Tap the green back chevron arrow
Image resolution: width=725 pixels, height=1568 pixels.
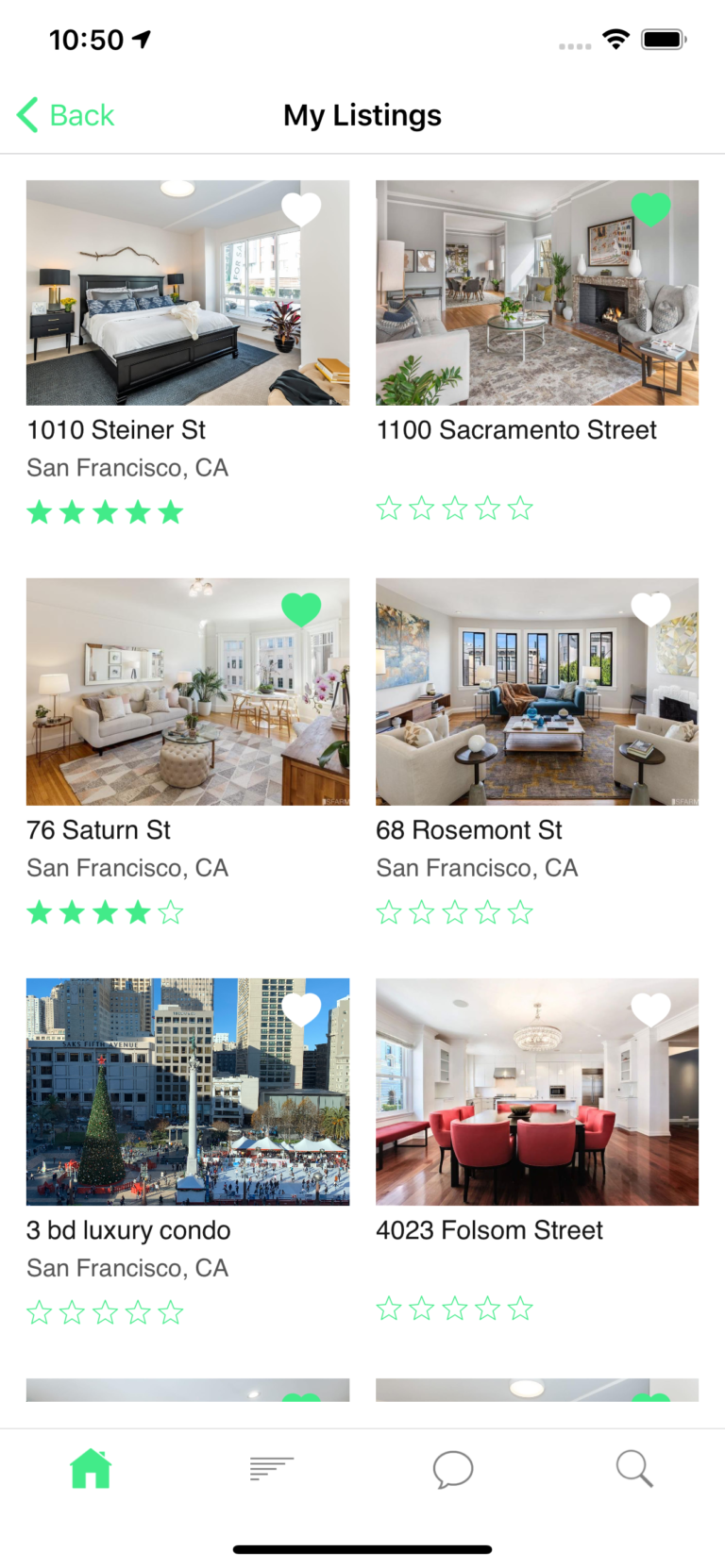(25, 114)
